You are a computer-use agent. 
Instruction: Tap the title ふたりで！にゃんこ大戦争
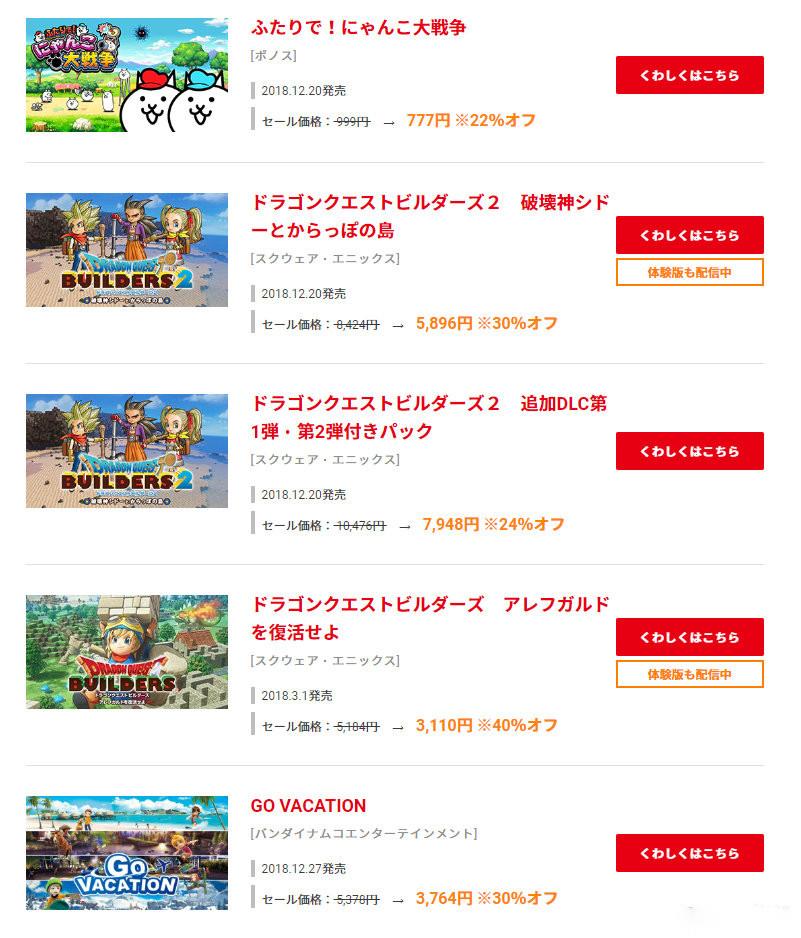click(358, 28)
